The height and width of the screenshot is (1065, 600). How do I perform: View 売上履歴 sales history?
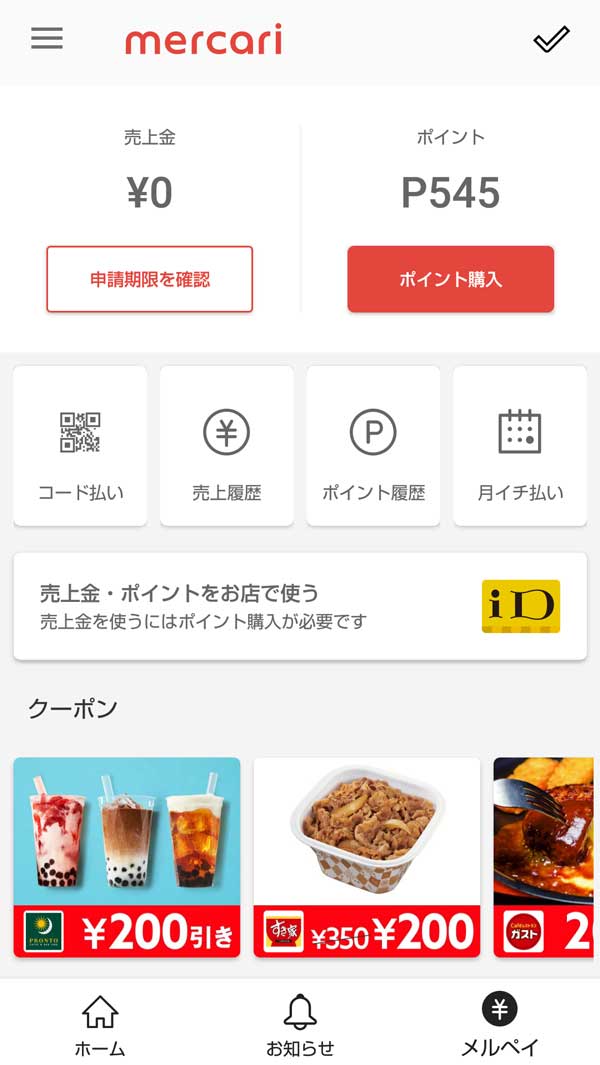(x=227, y=446)
